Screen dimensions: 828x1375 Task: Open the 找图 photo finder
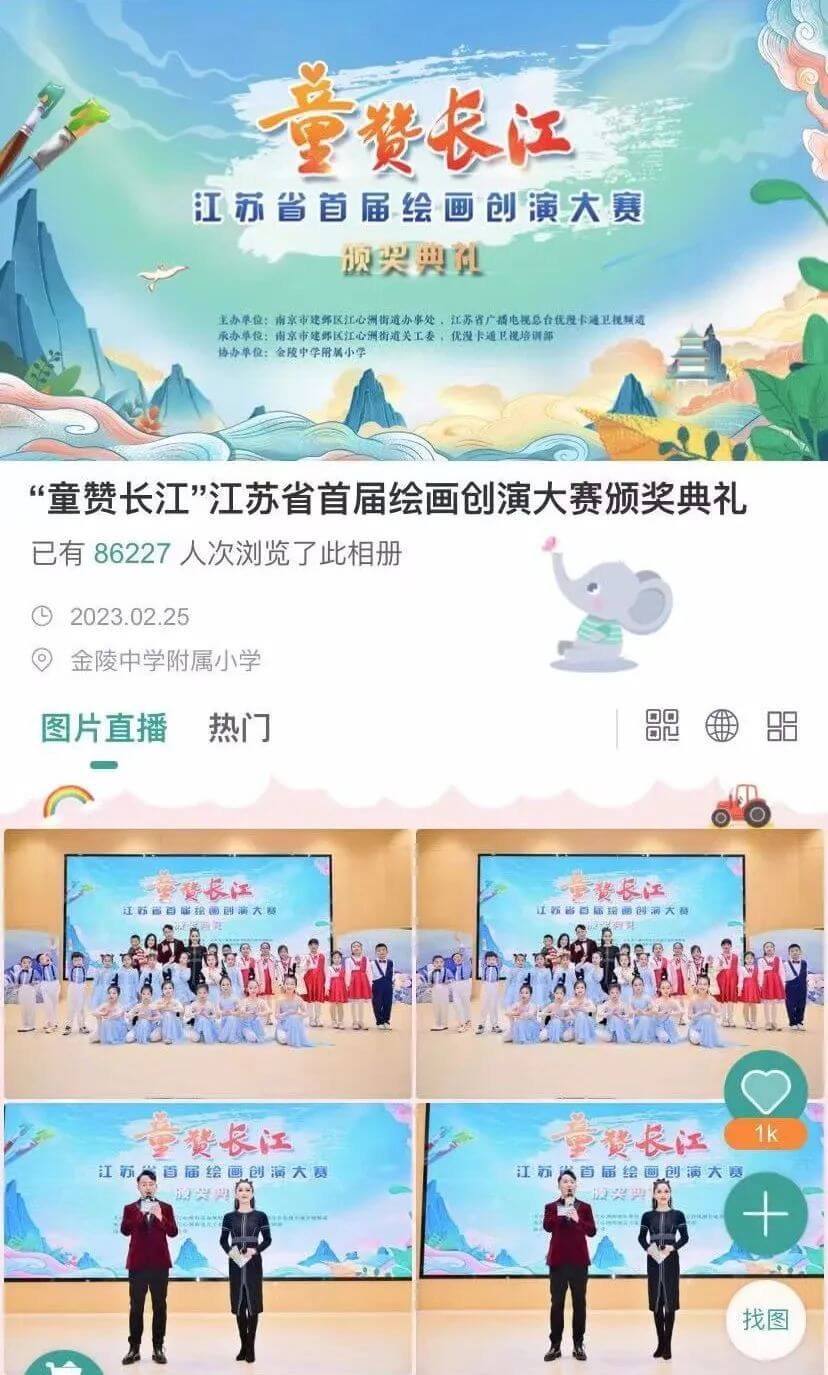coord(766,1320)
